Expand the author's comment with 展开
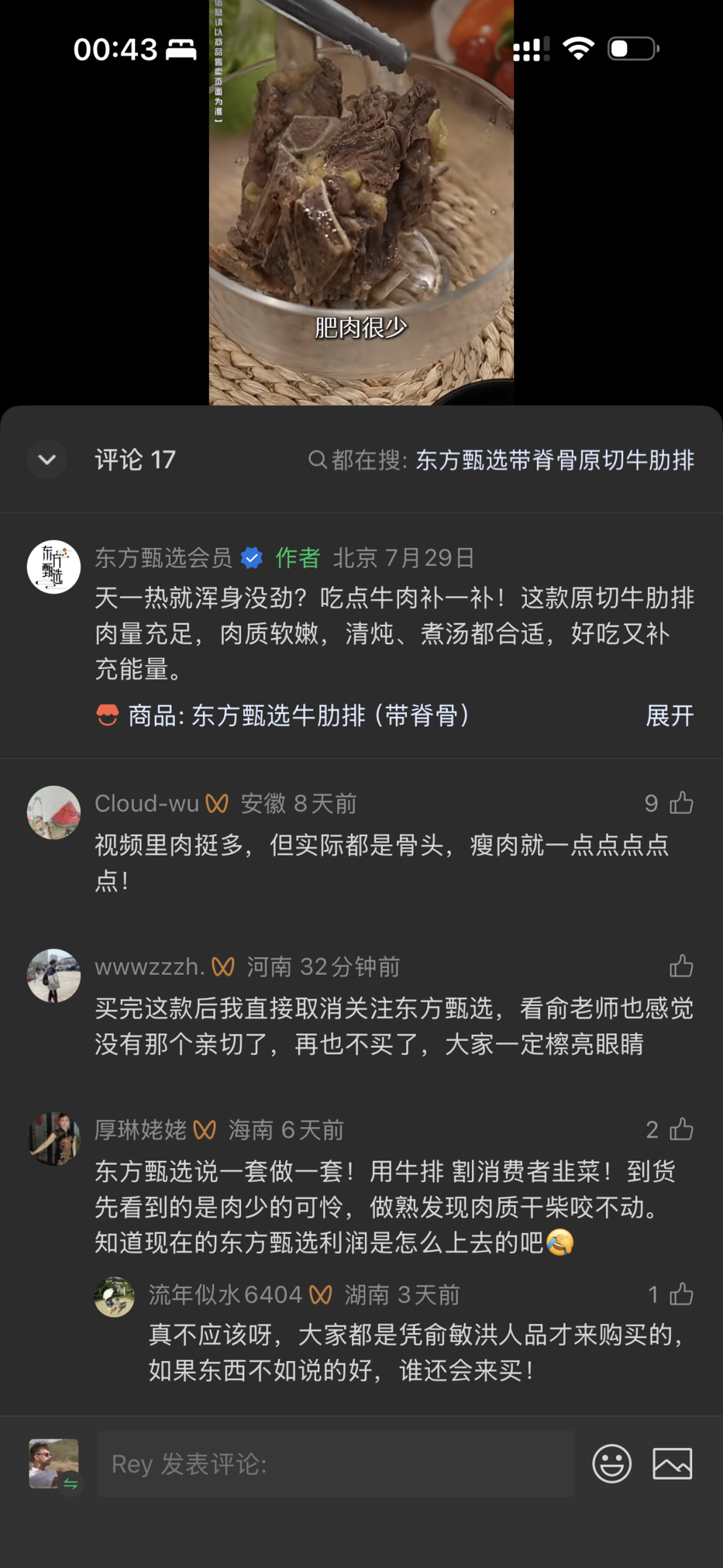Screen dimensions: 723x1568 [x=669, y=716]
